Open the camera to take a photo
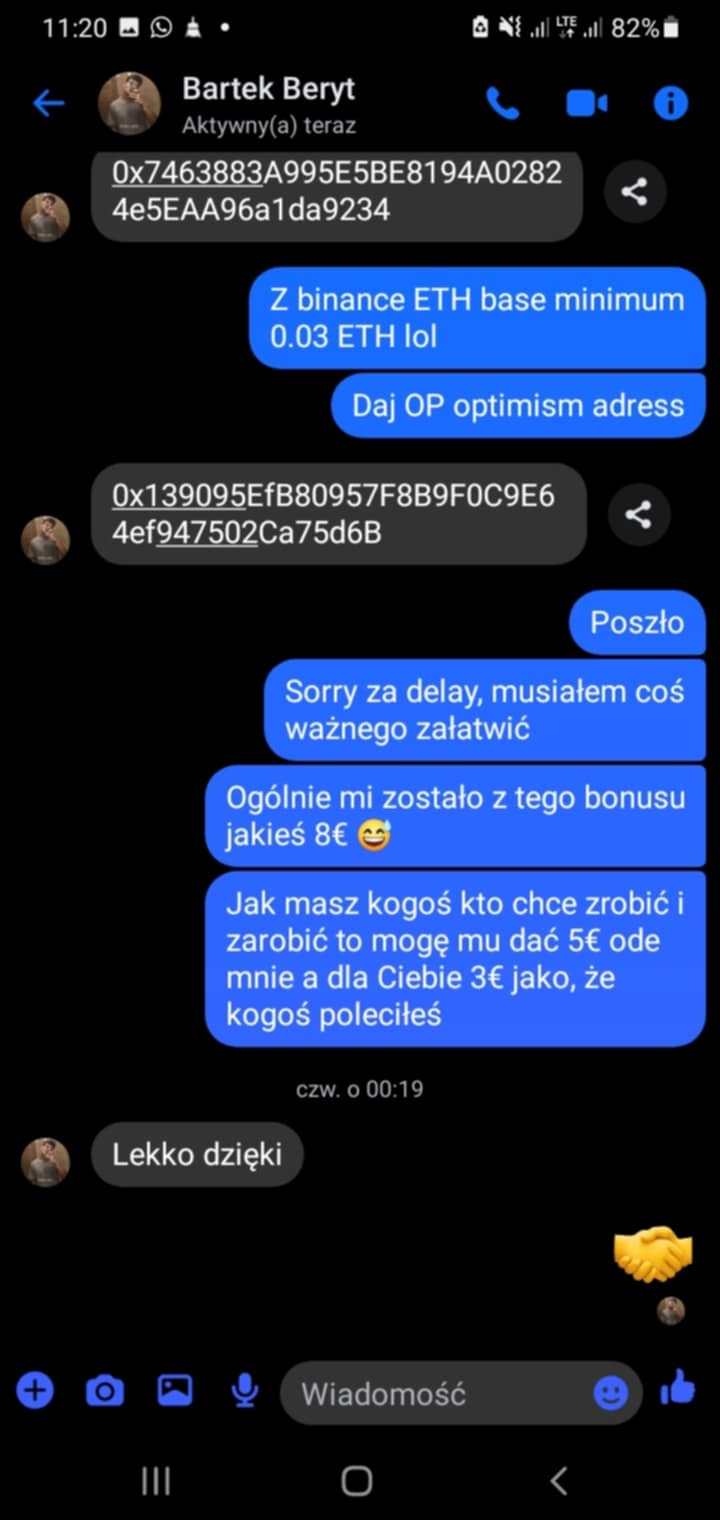The image size is (720, 1520). point(104,1390)
